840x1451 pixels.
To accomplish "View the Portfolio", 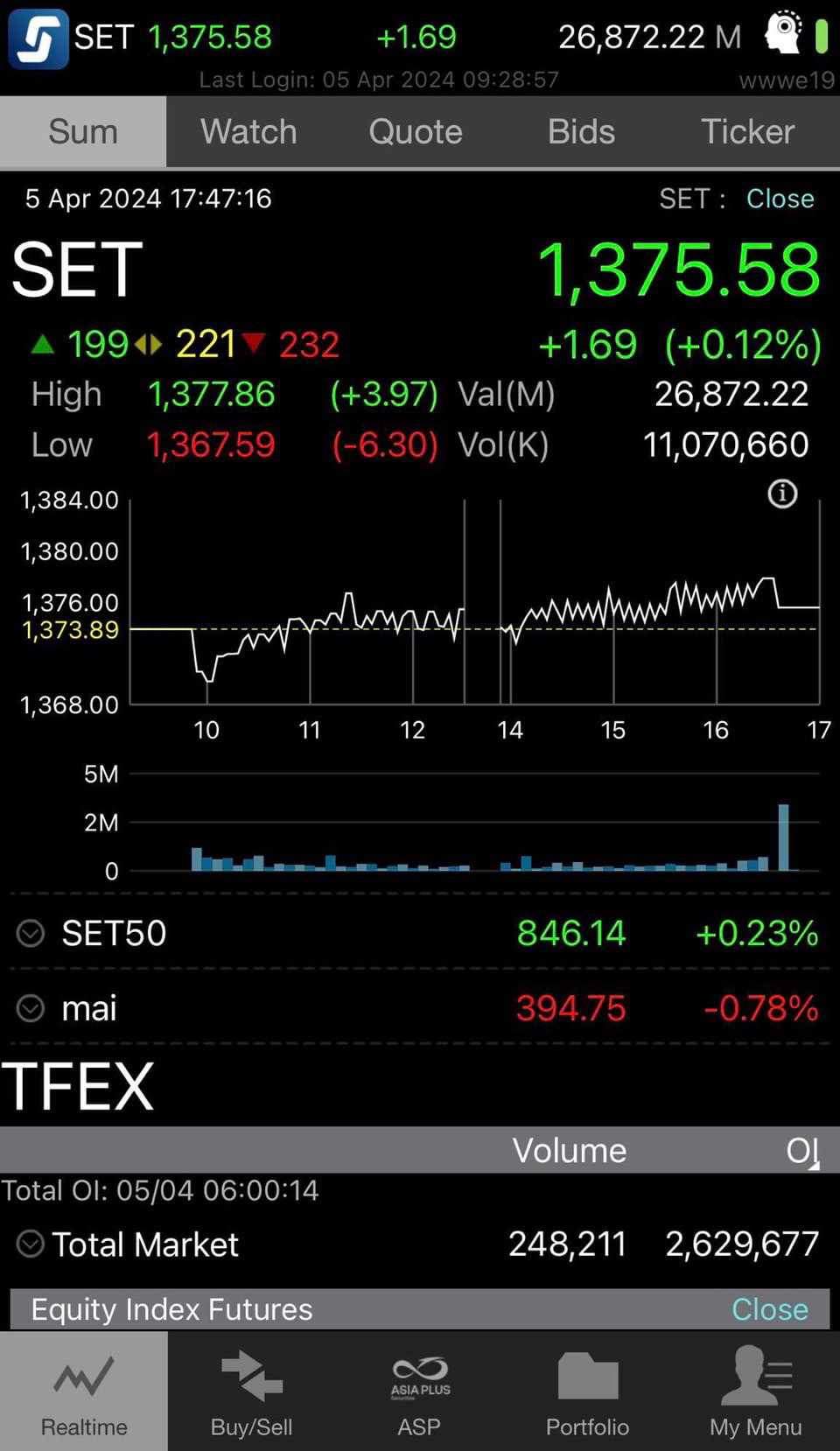I will click(587, 1391).
